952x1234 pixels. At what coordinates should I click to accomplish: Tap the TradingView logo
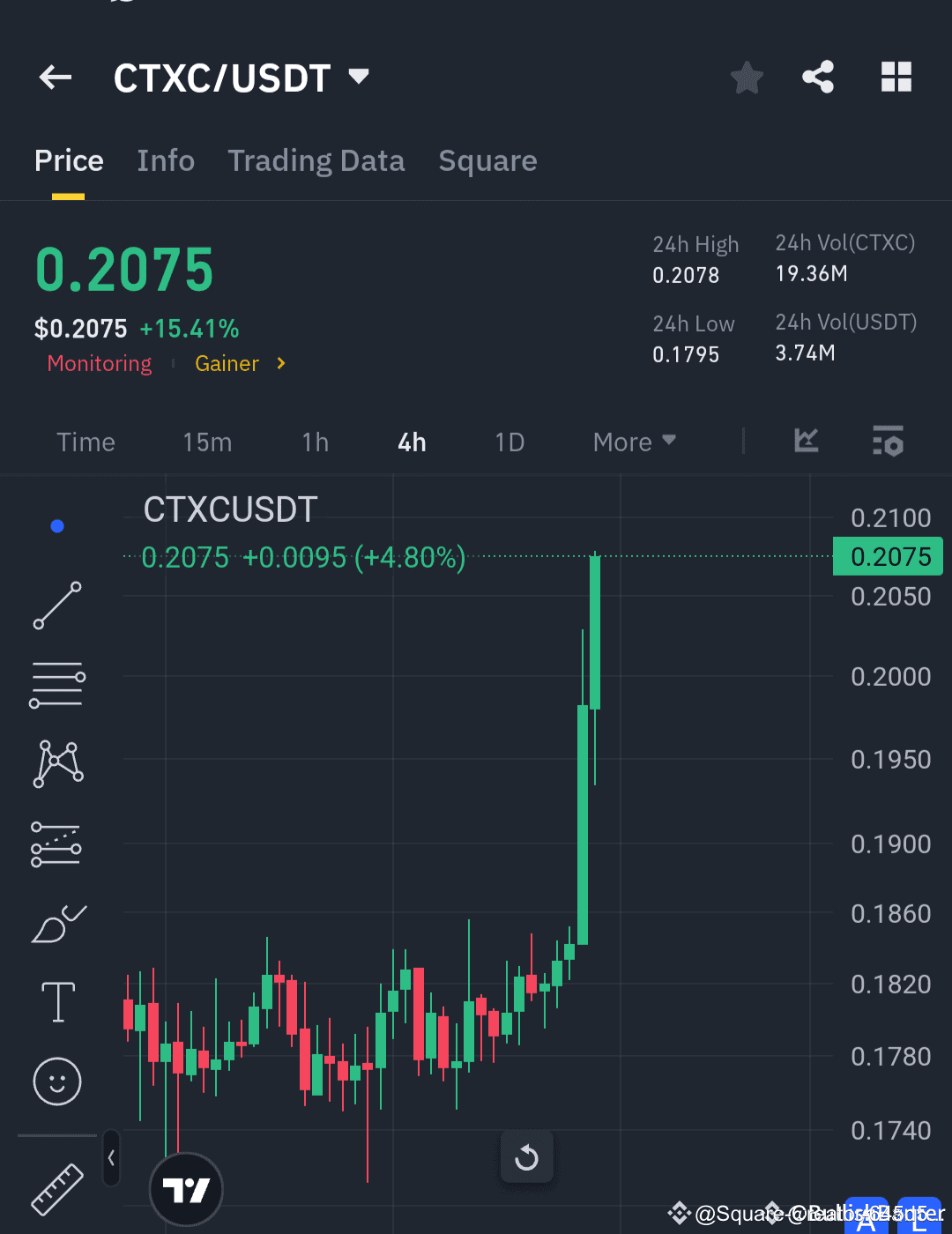click(186, 1189)
